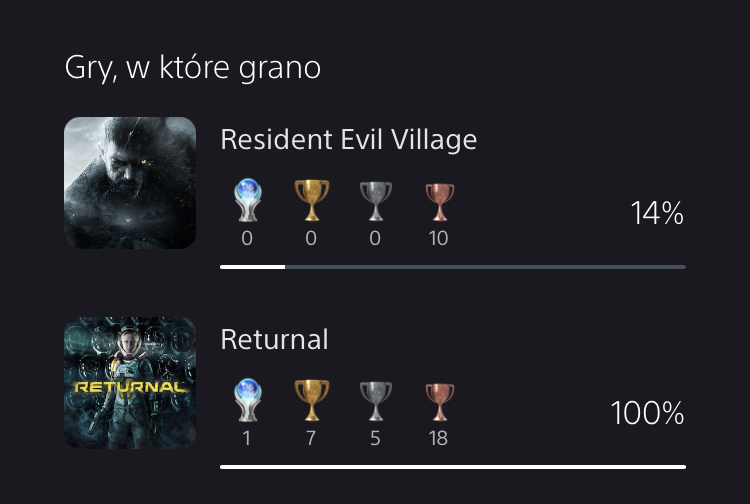
Task: Open Resident Evil Village trophy details
Action: [x=348, y=141]
